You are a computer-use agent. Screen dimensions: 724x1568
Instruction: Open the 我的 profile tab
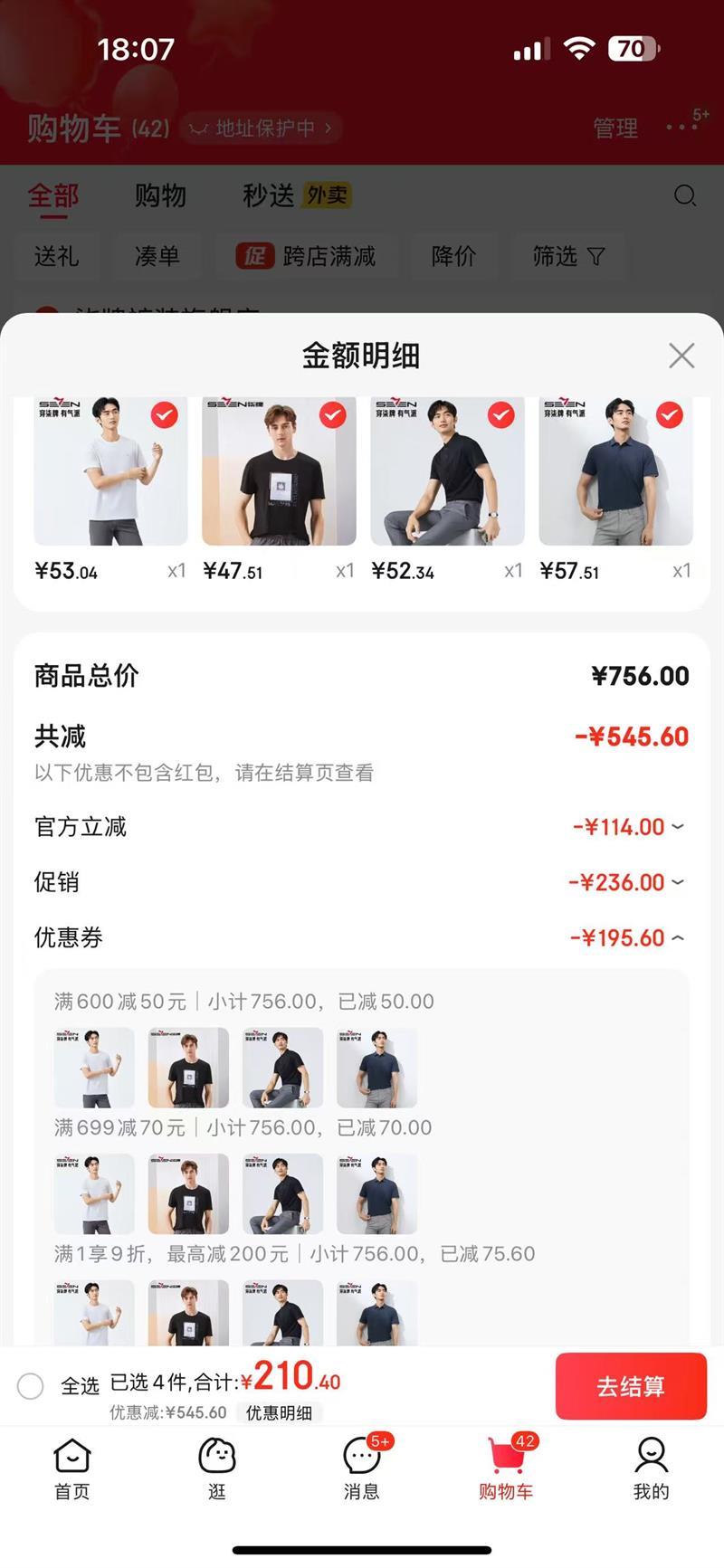point(651,1469)
